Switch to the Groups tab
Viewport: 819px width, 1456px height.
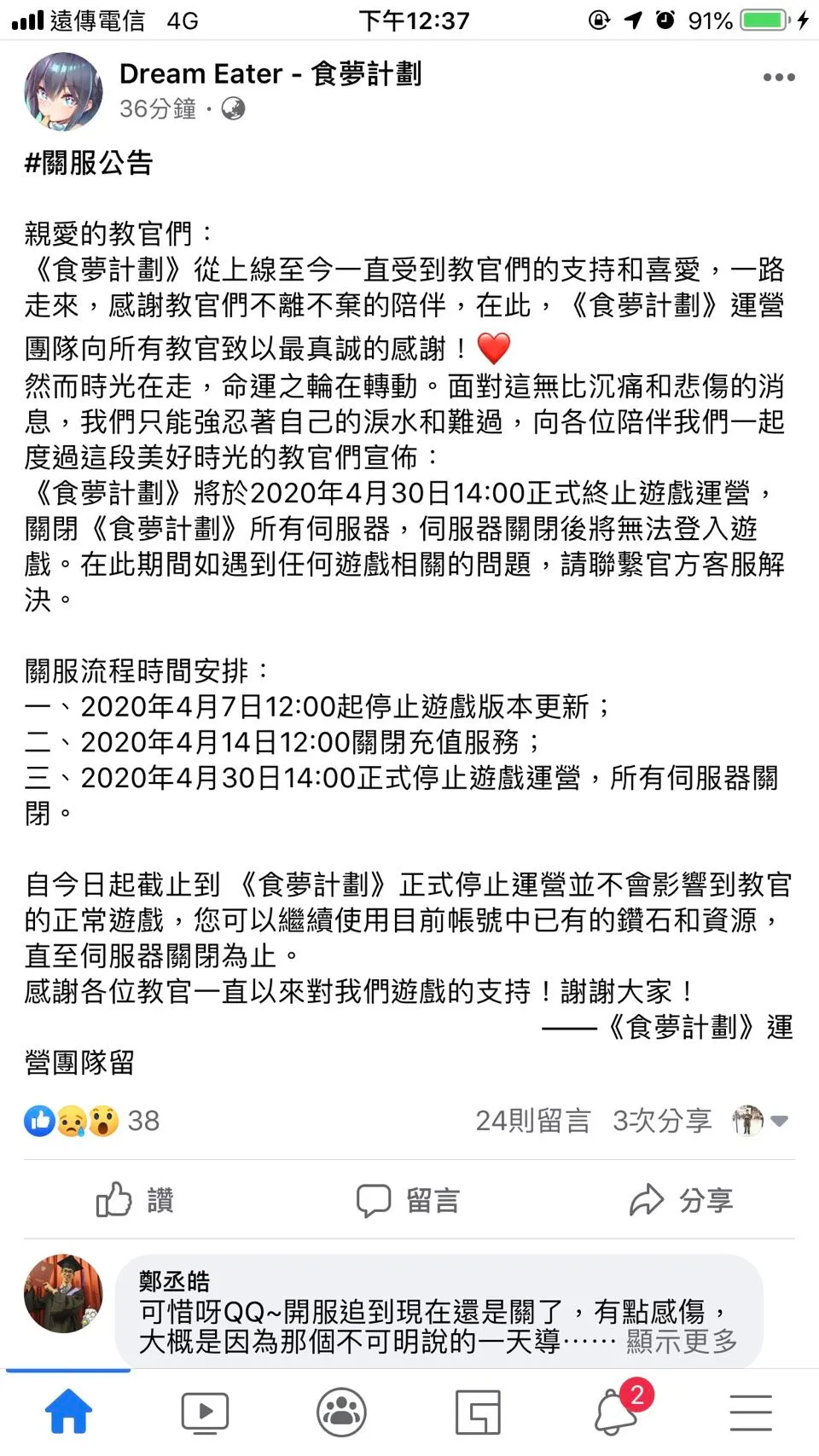click(x=341, y=1412)
